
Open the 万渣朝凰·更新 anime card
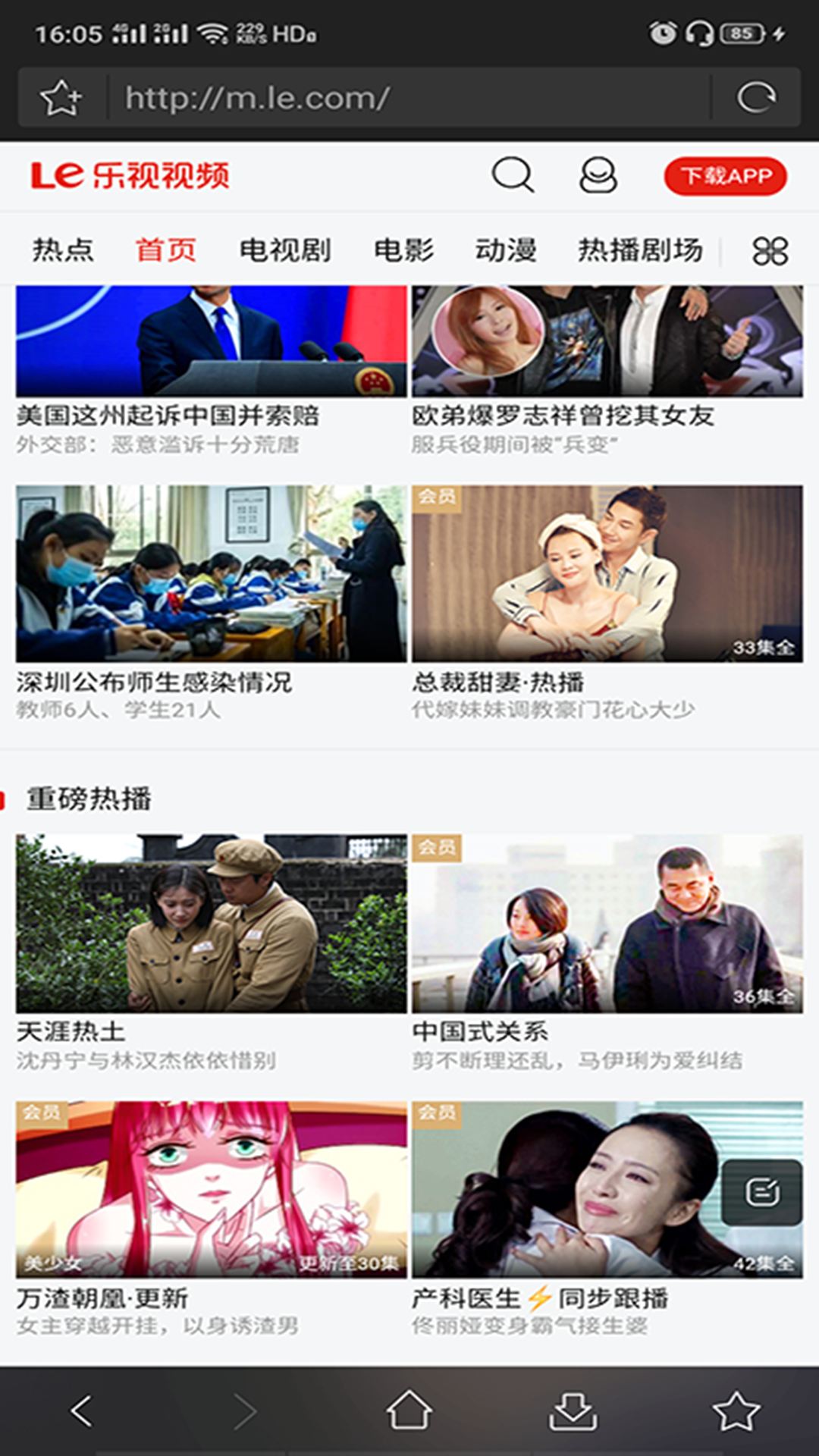[211, 1189]
